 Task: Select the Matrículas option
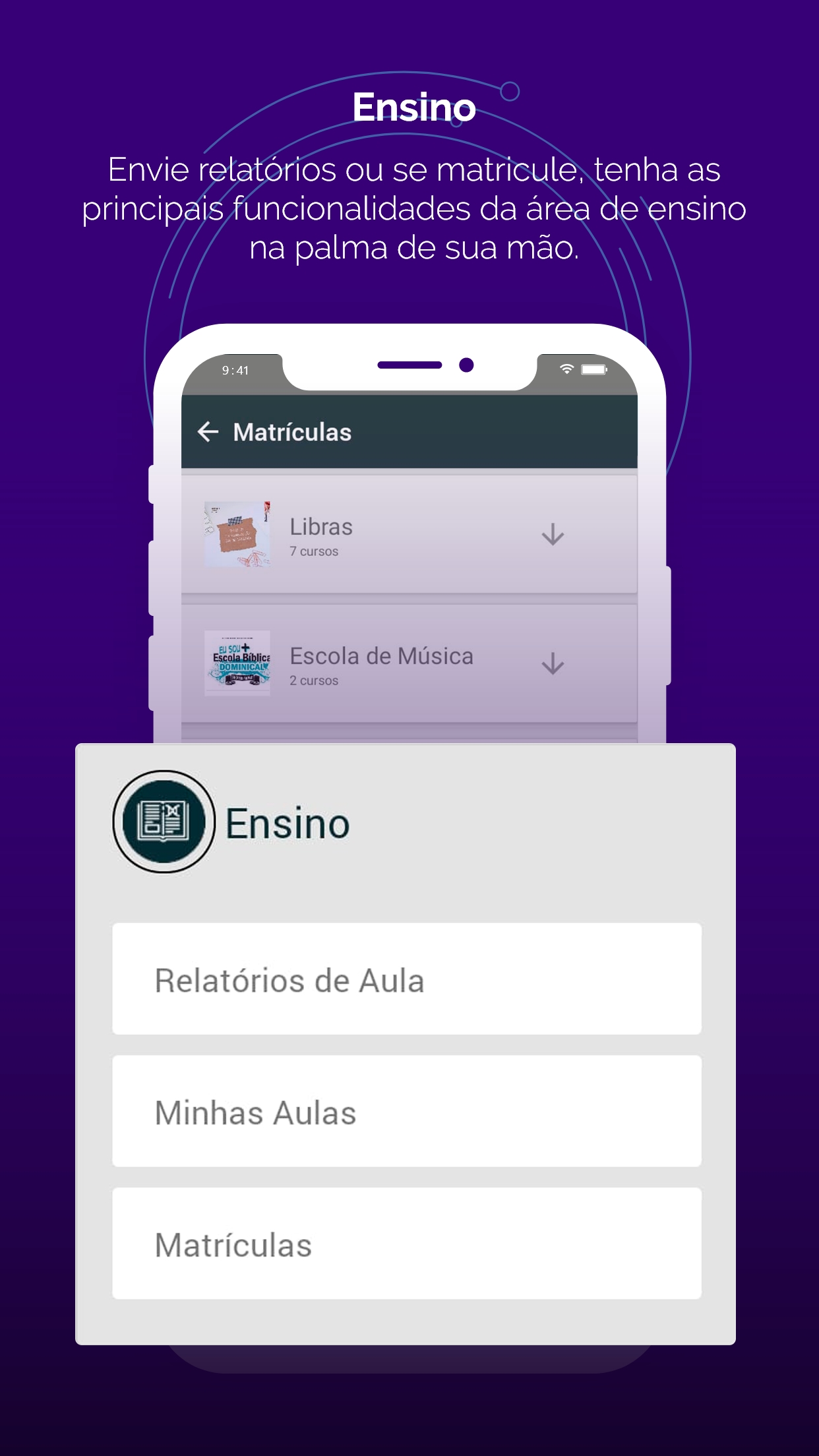click(408, 1245)
